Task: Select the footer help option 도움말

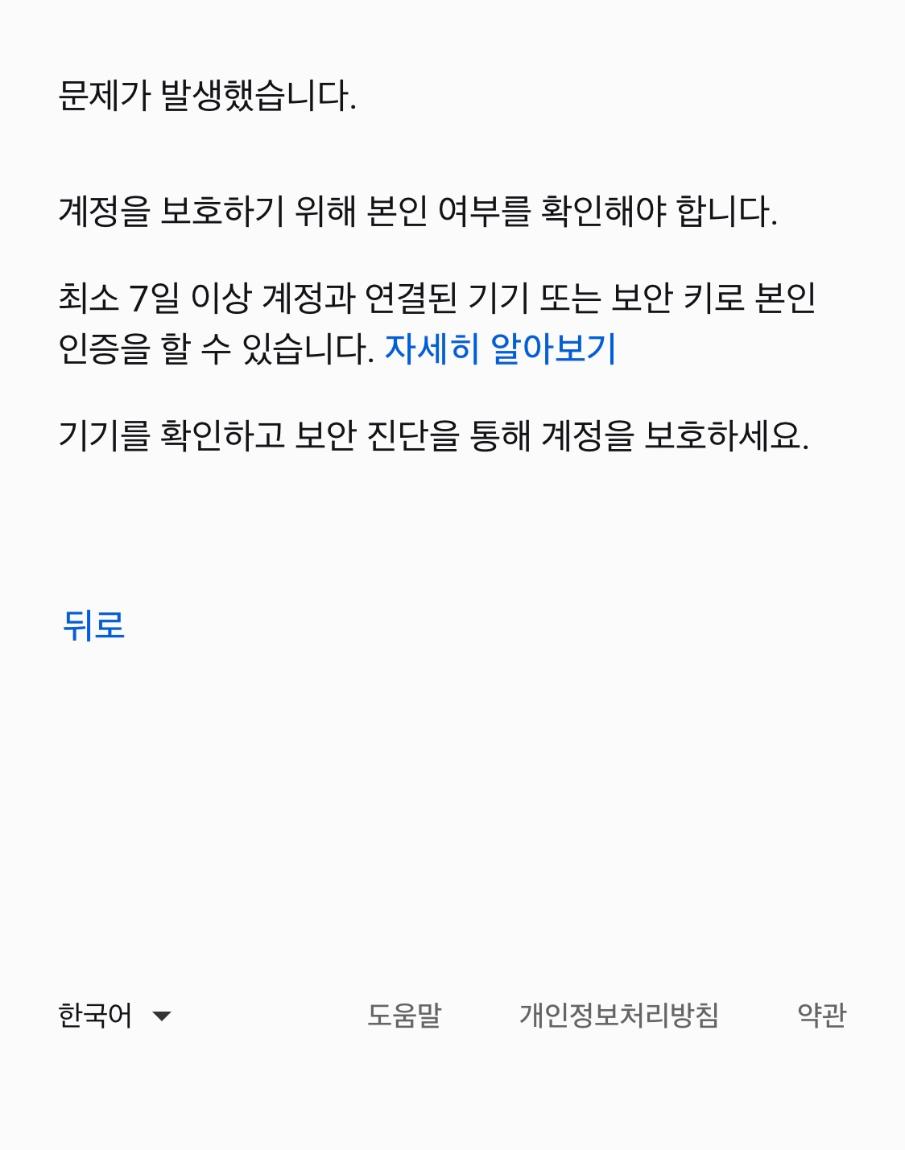Action: point(404,1014)
